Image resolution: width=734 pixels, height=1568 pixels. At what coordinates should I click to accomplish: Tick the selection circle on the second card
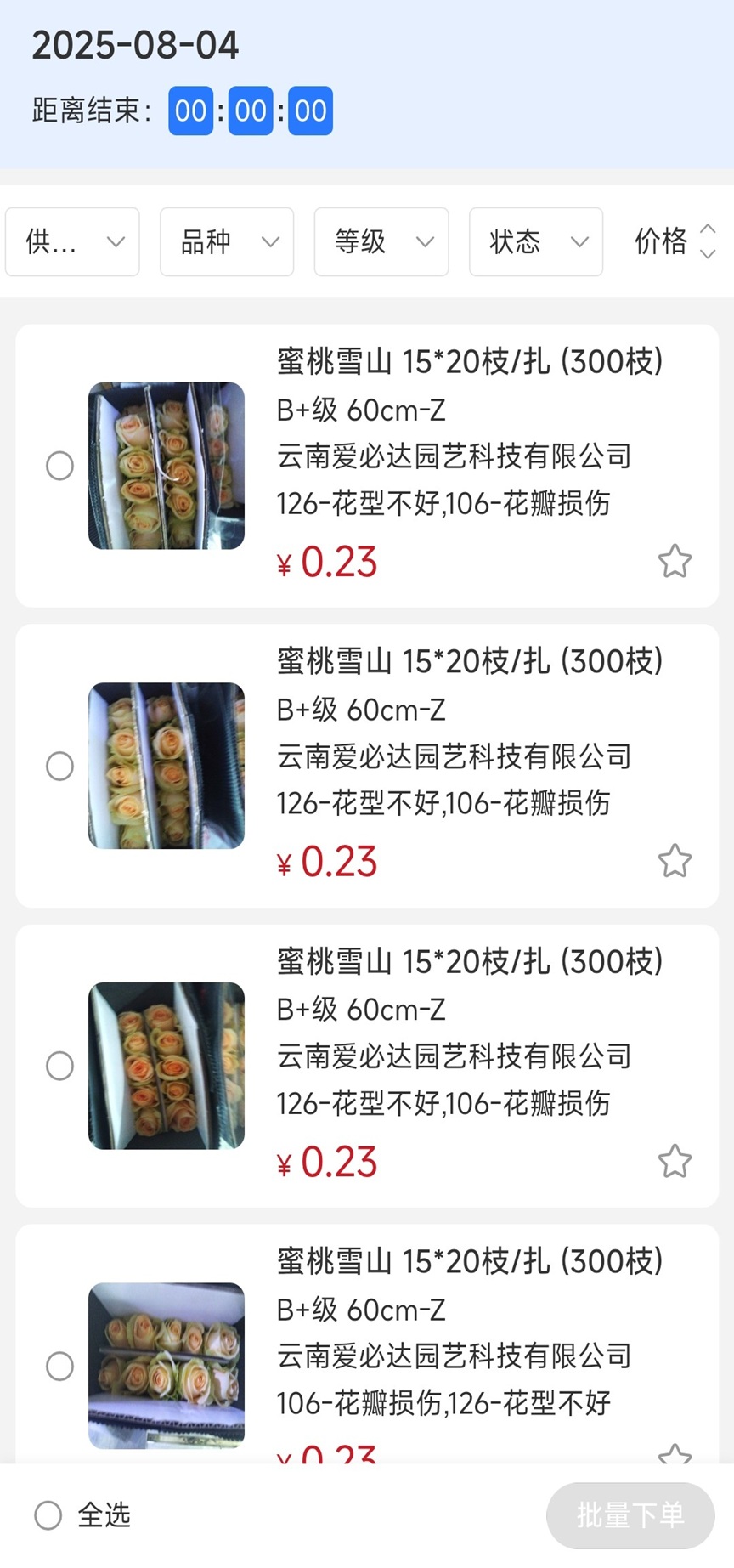[x=59, y=766]
